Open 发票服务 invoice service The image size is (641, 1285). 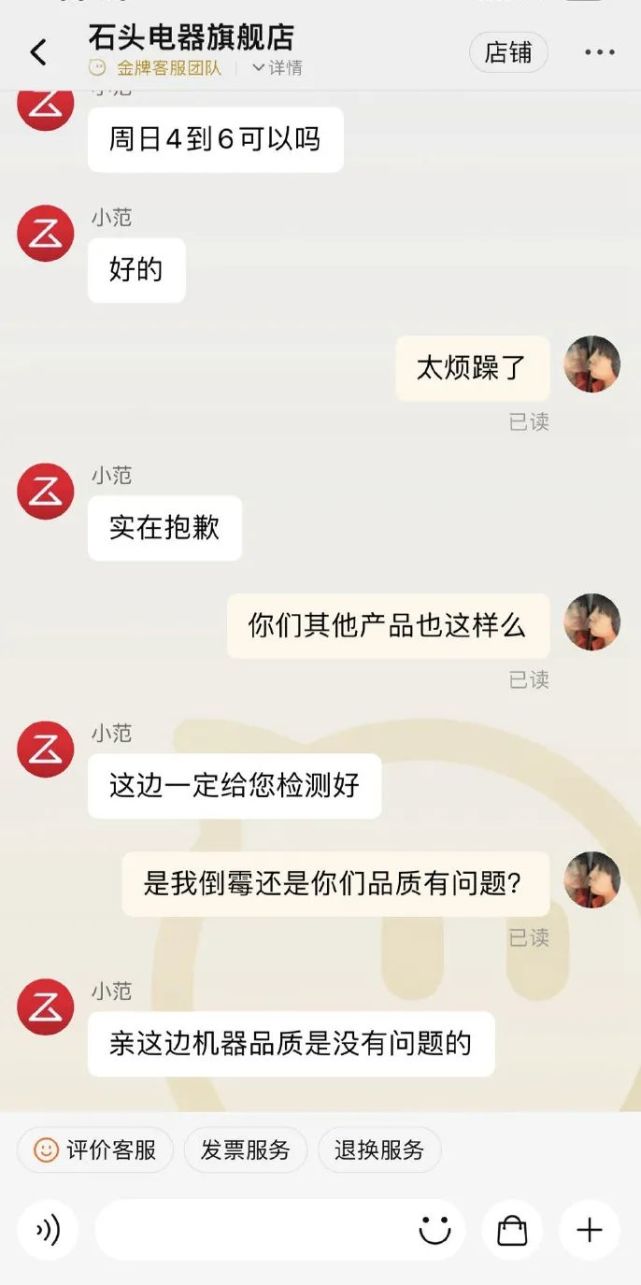click(245, 1150)
